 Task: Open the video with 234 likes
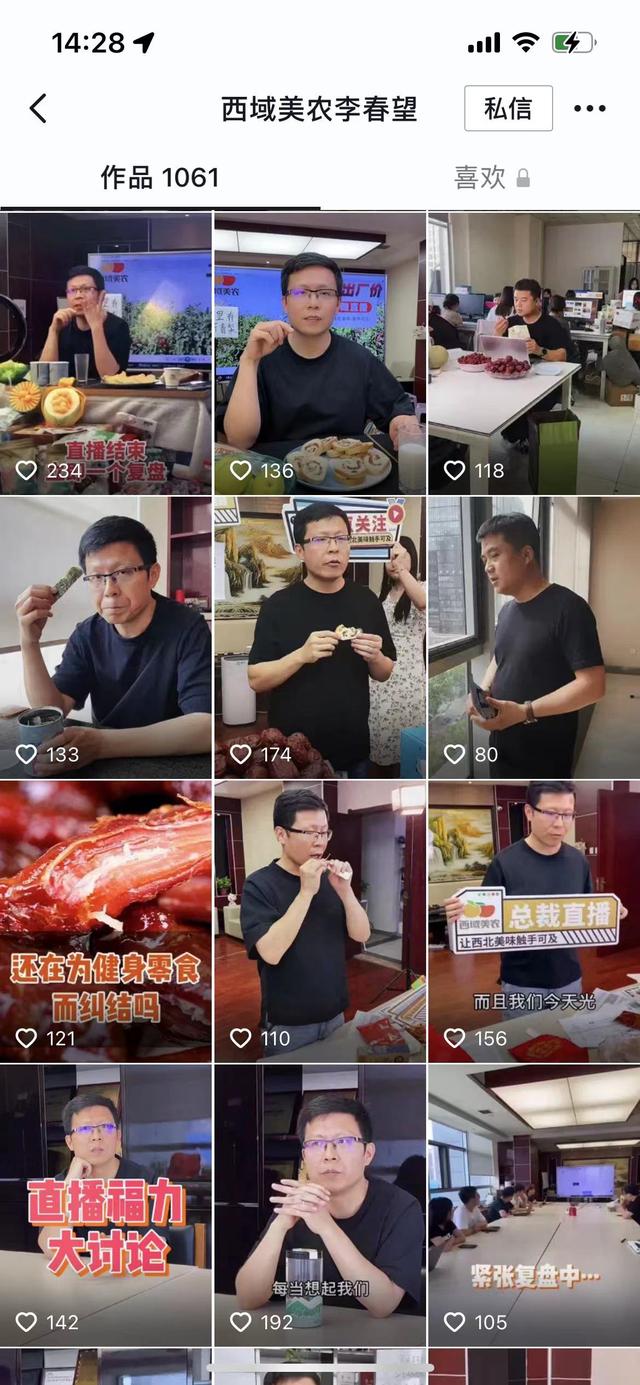coord(106,353)
